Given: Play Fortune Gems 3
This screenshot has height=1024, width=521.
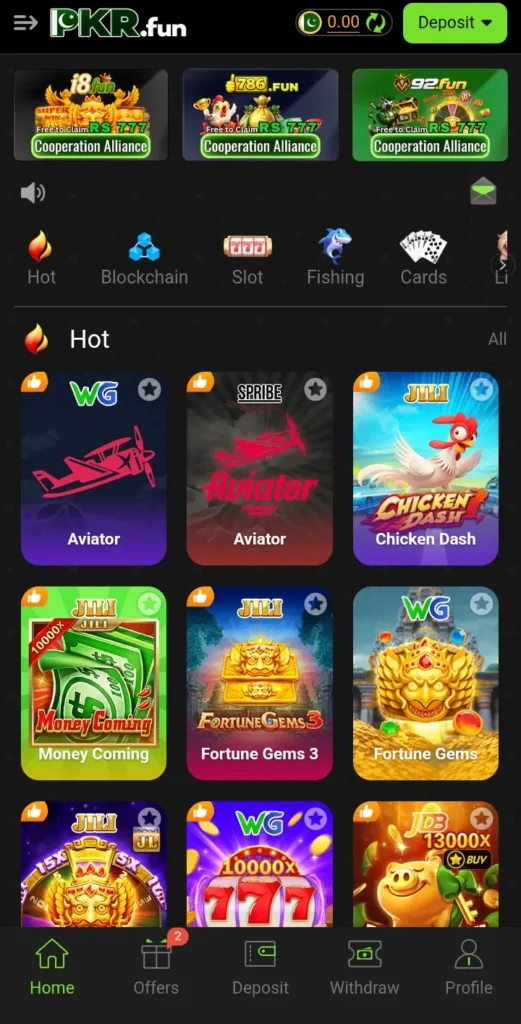Looking at the screenshot, I should pyautogui.click(x=260, y=683).
